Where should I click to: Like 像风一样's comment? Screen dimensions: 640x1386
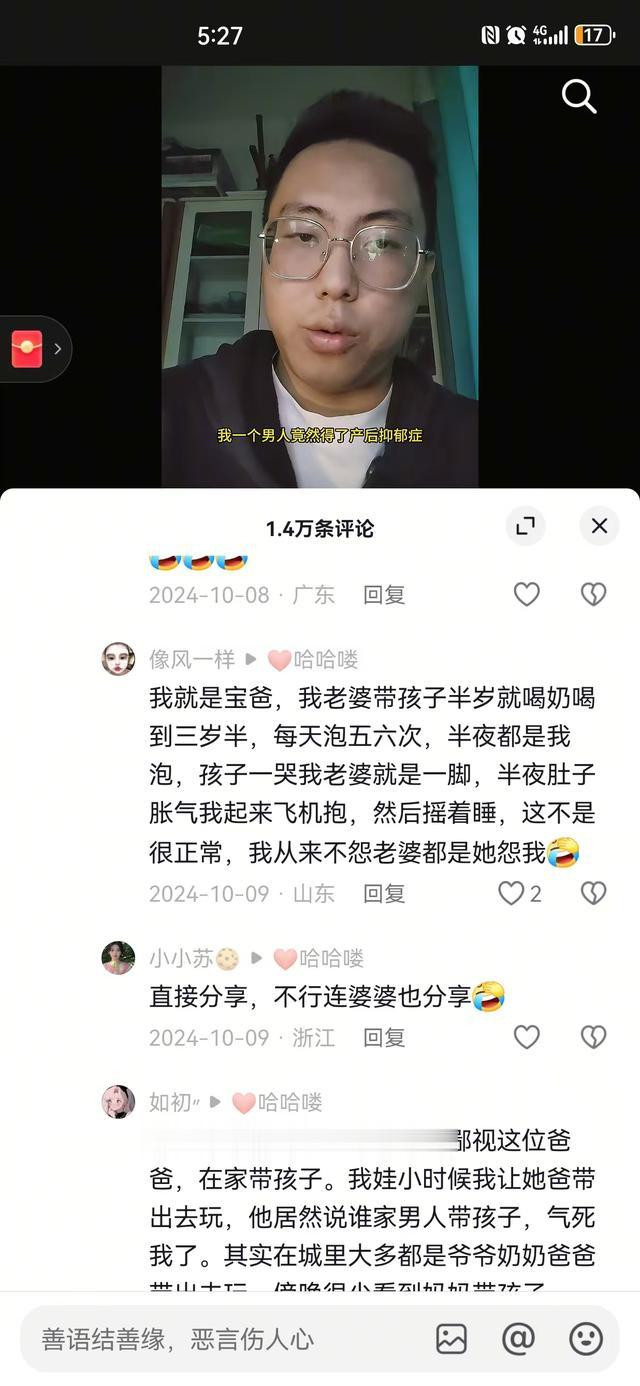coord(512,893)
